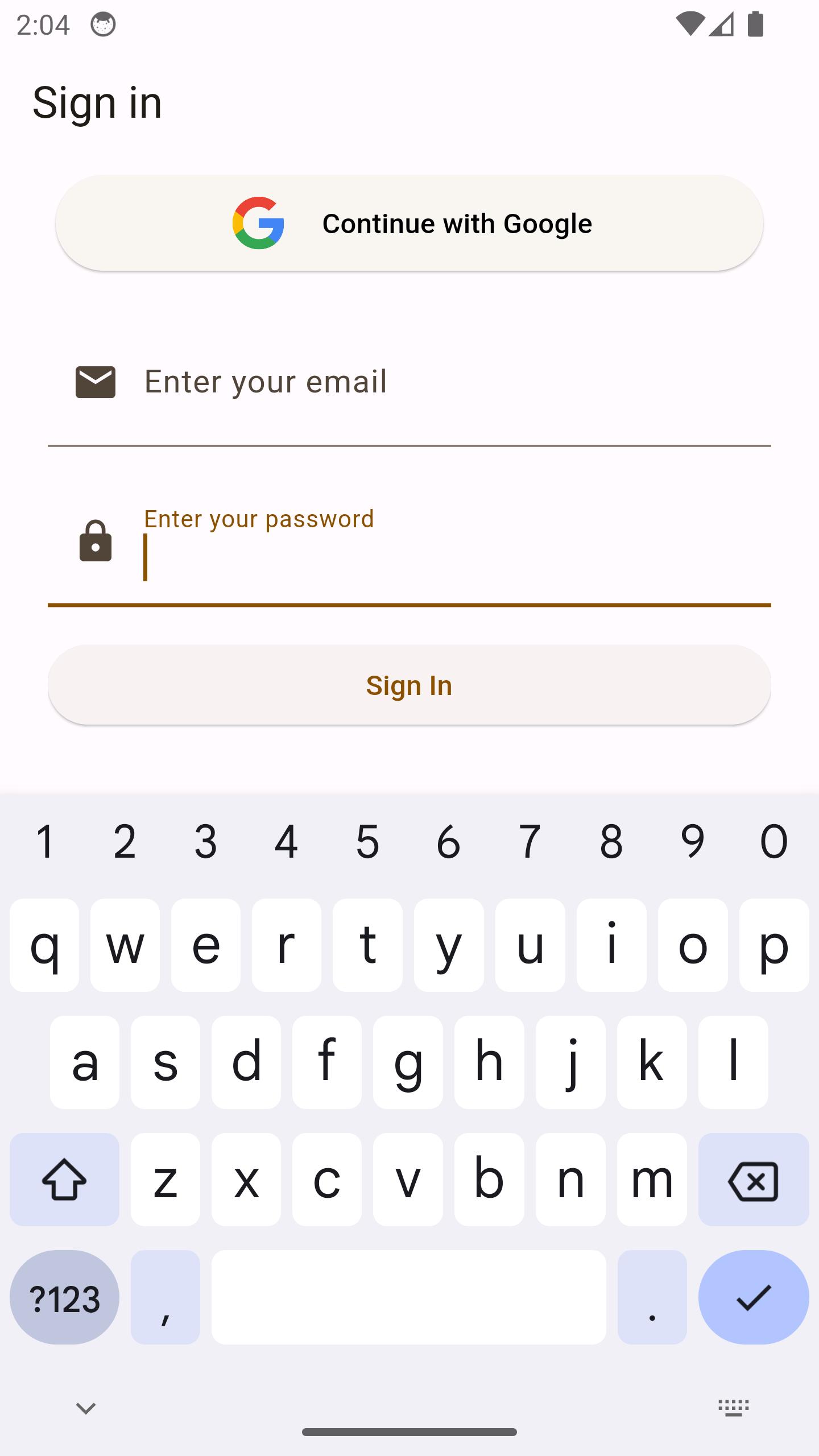Confirm entry with the keyboard checkmark key
This screenshot has width=819, height=1456.
click(x=753, y=1298)
